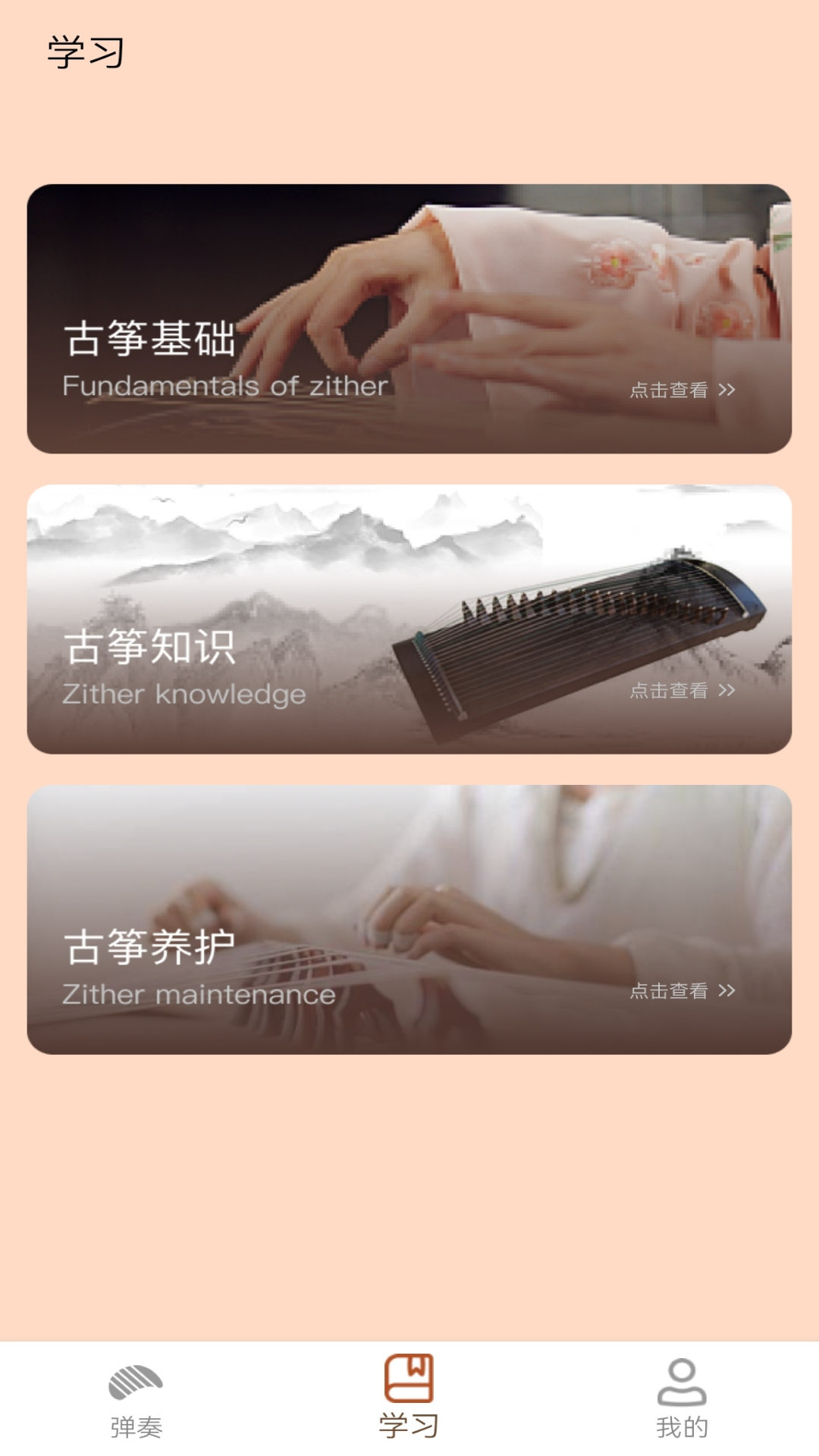Open the 古筝养护 Zither maintenance card

[409, 919]
